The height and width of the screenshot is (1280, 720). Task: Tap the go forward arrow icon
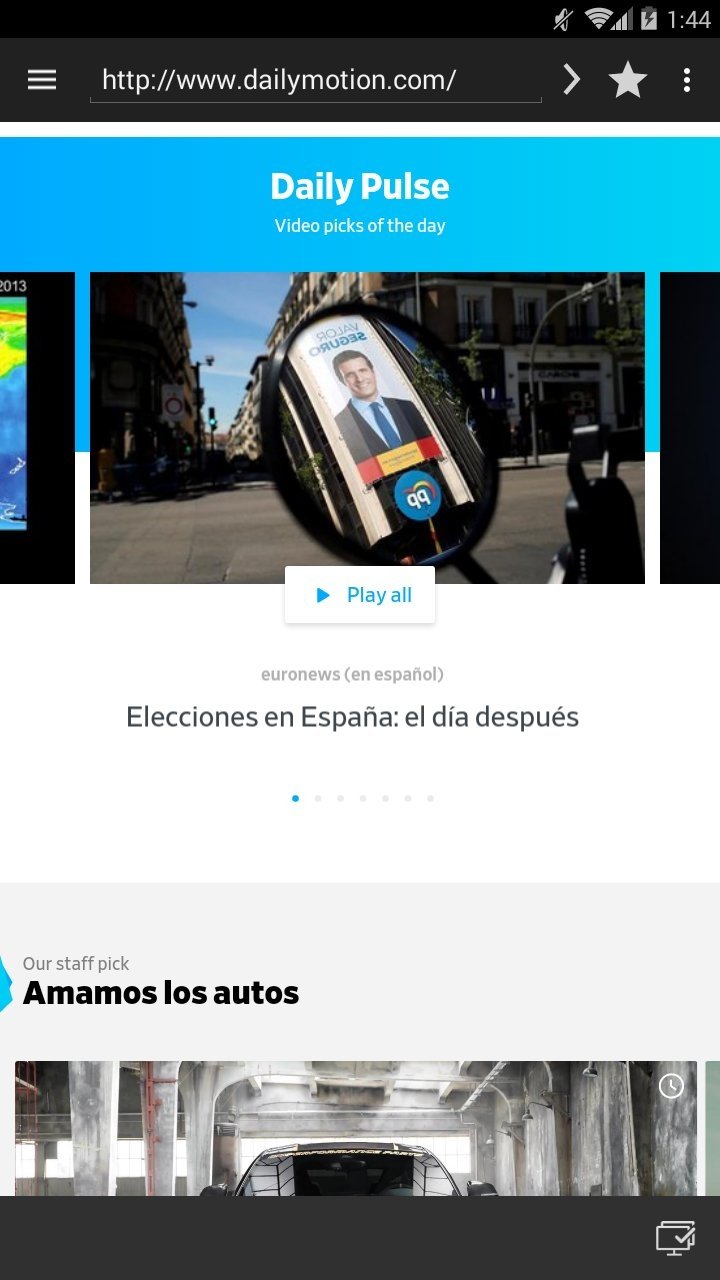pyautogui.click(x=571, y=80)
